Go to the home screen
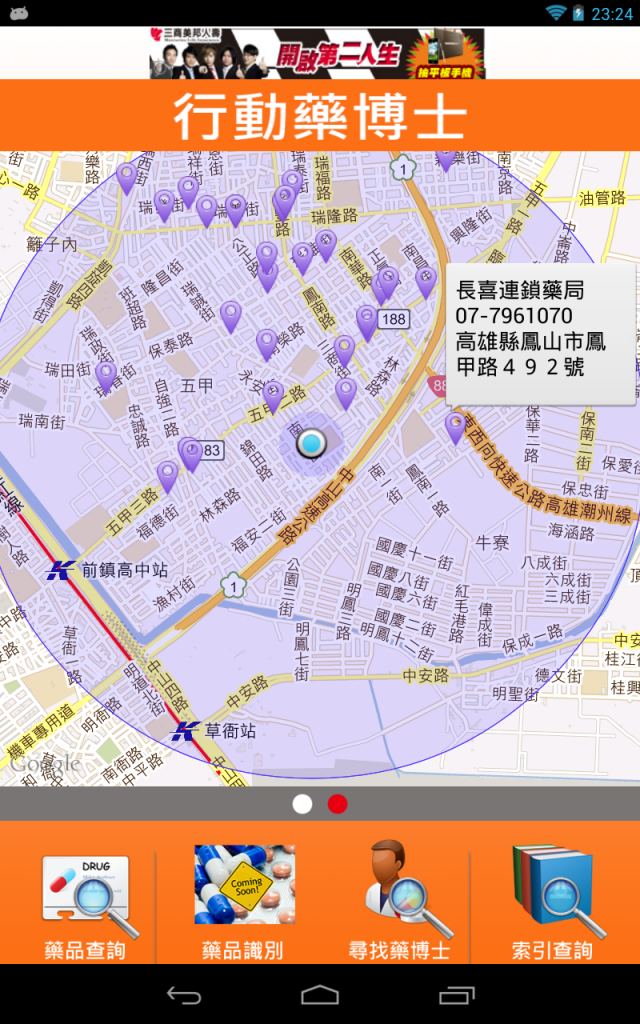The height and width of the screenshot is (1024, 640). [320, 995]
